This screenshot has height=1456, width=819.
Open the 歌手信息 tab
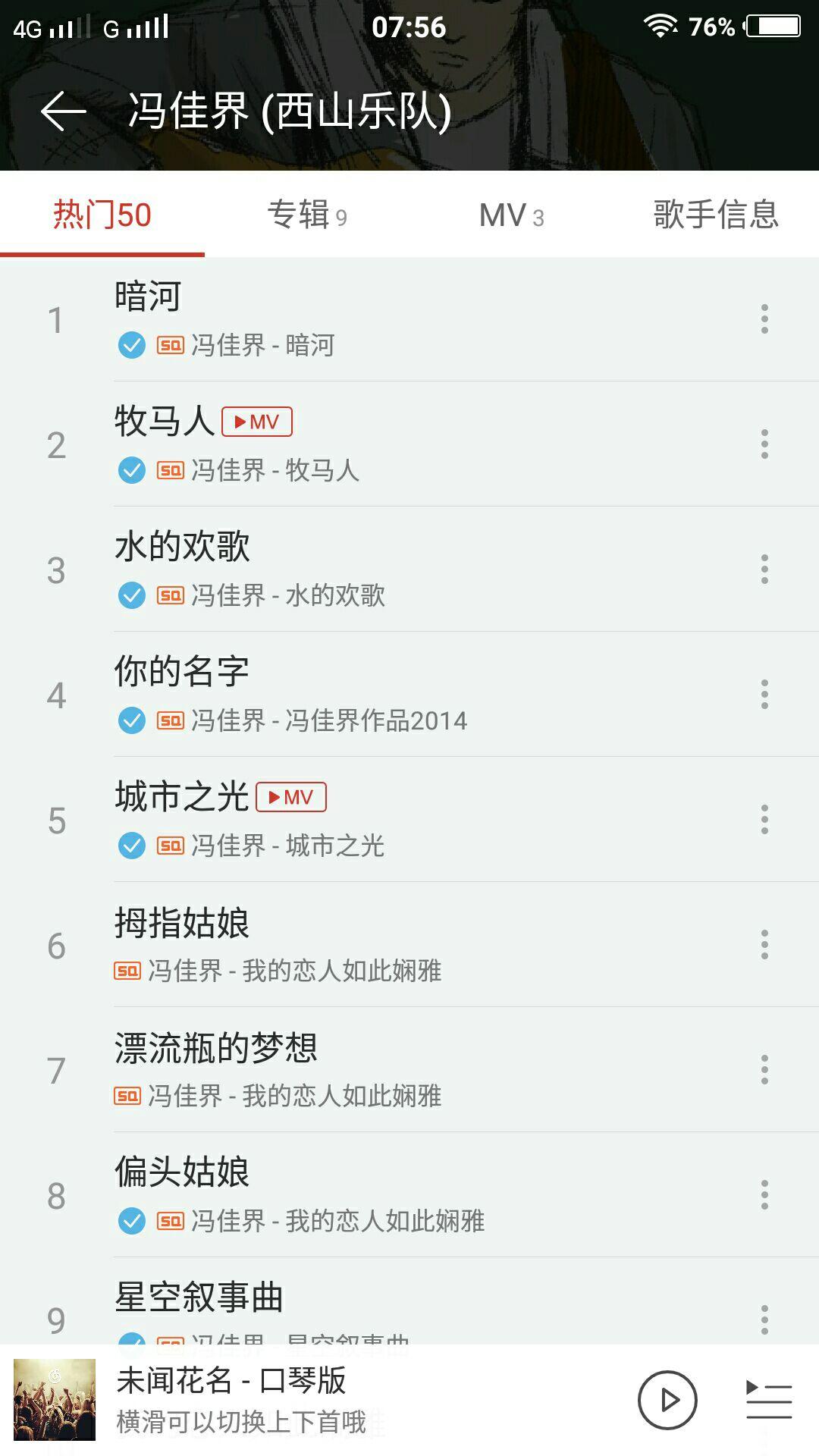(x=716, y=215)
